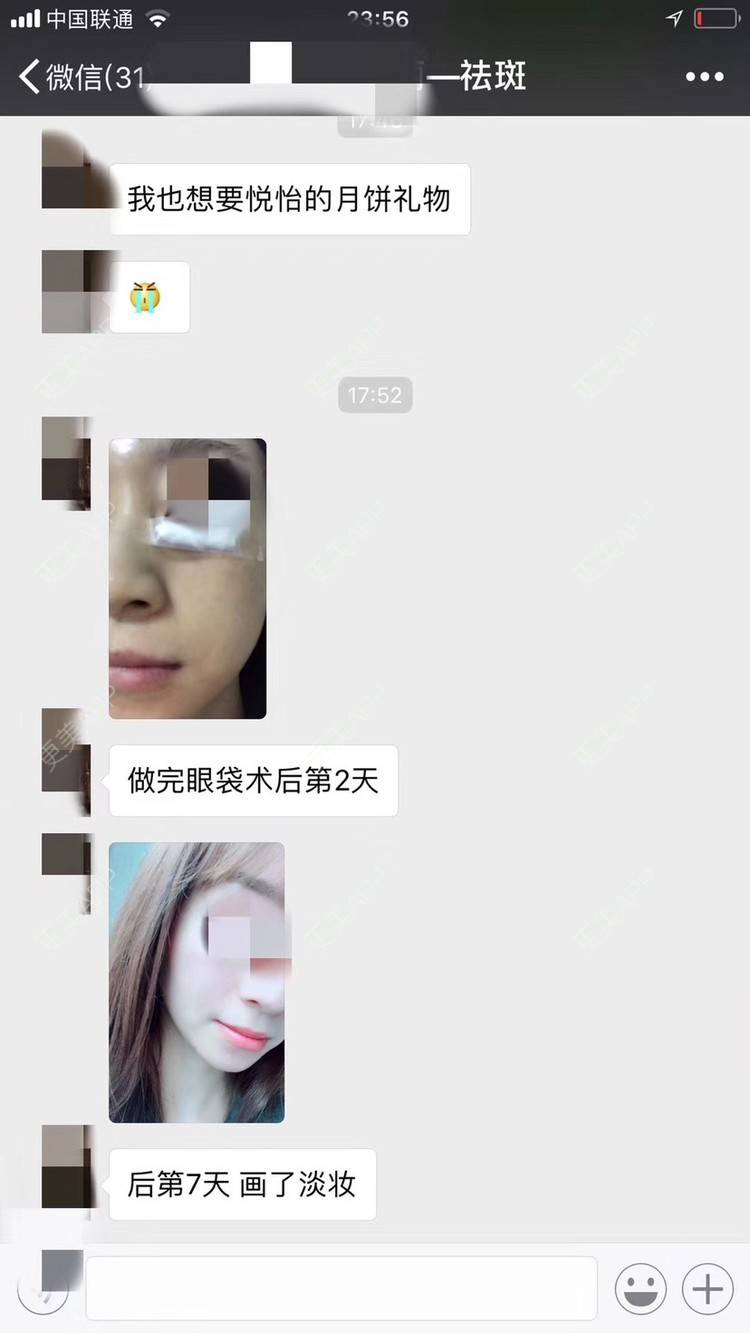
Task: Tap the message input field to type
Action: tap(340, 1289)
